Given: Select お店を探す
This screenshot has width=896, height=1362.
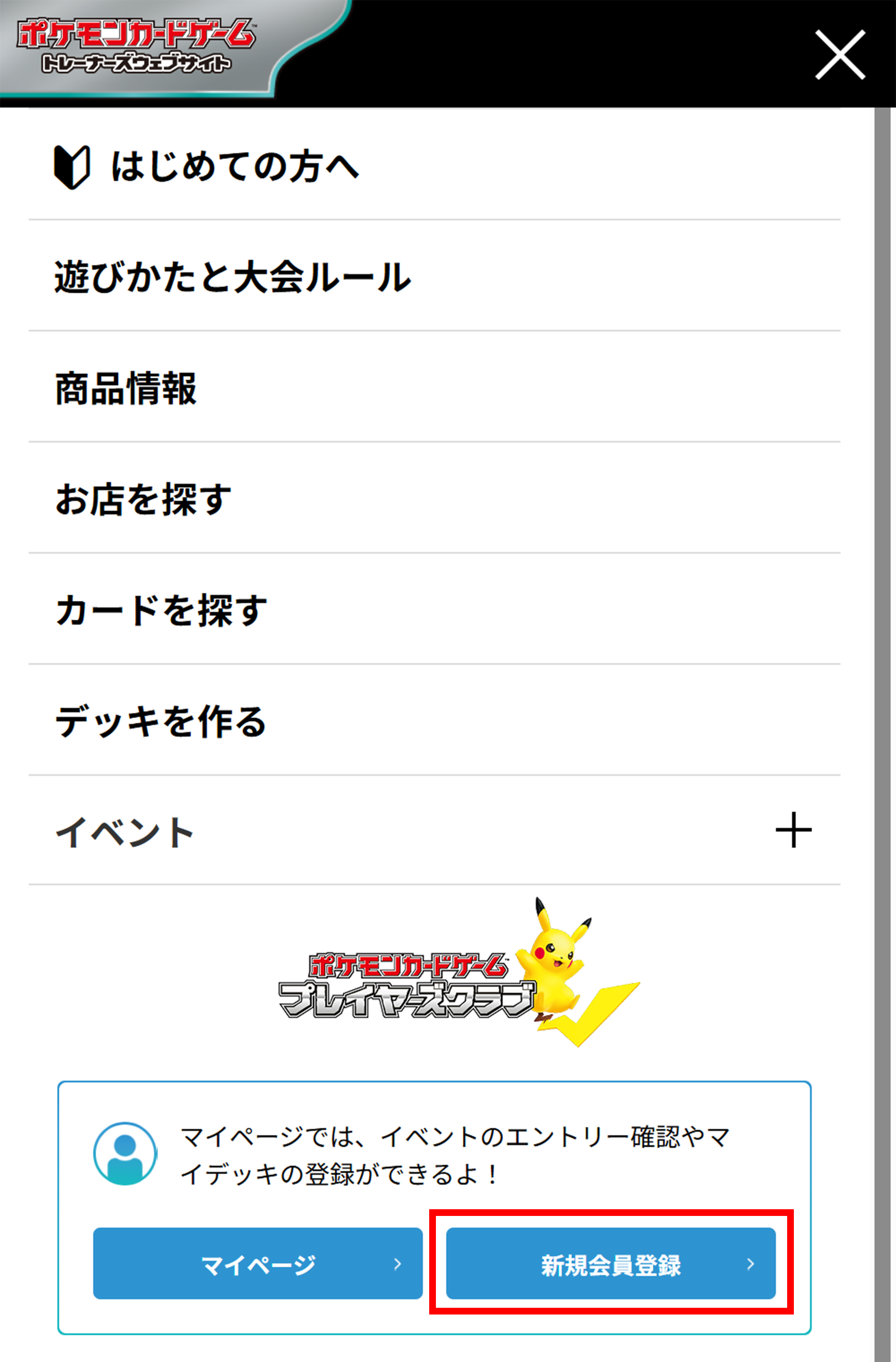Looking at the screenshot, I should click(x=143, y=500).
